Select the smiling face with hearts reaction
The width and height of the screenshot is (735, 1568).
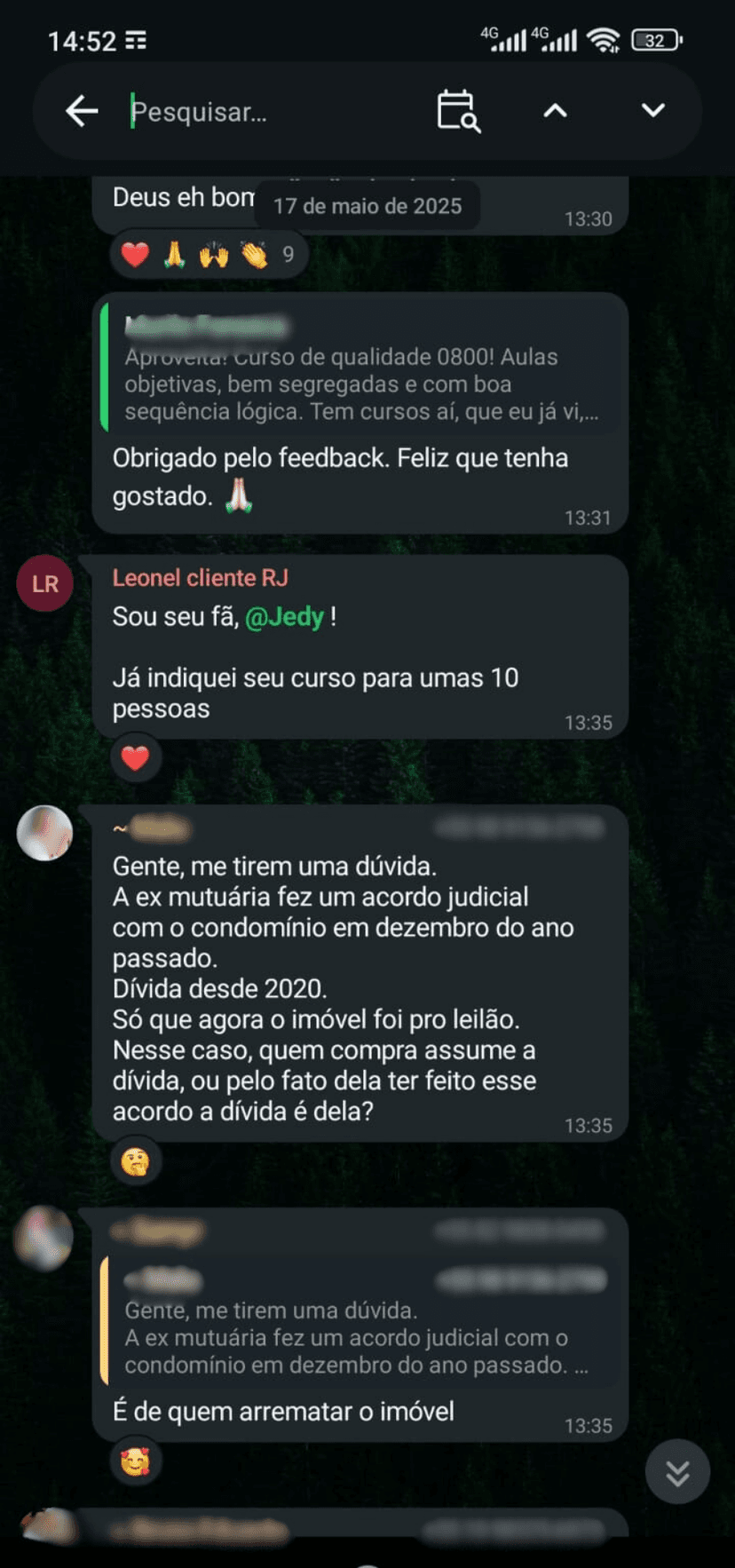135,1460
